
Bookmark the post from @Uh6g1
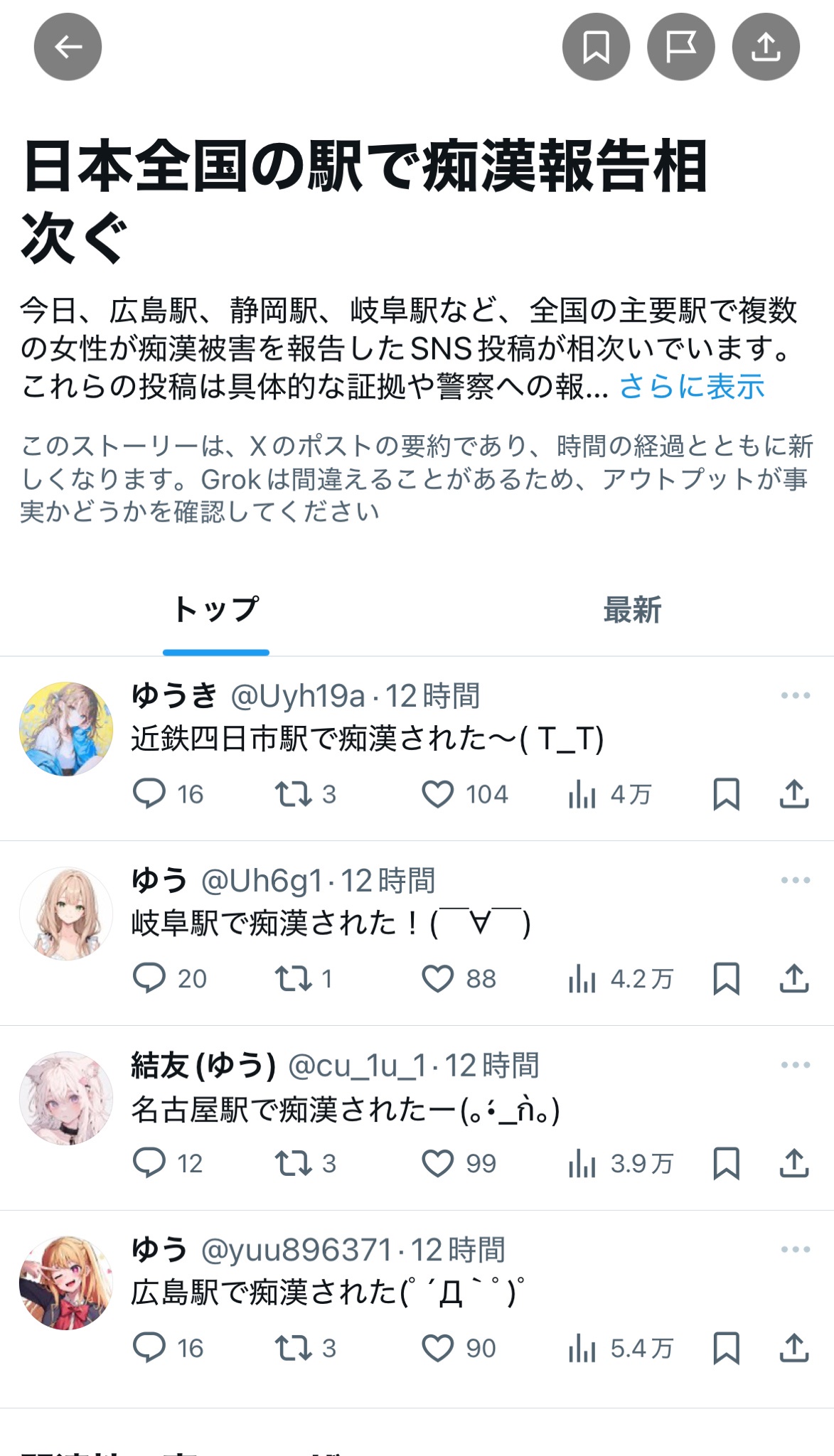726,979
